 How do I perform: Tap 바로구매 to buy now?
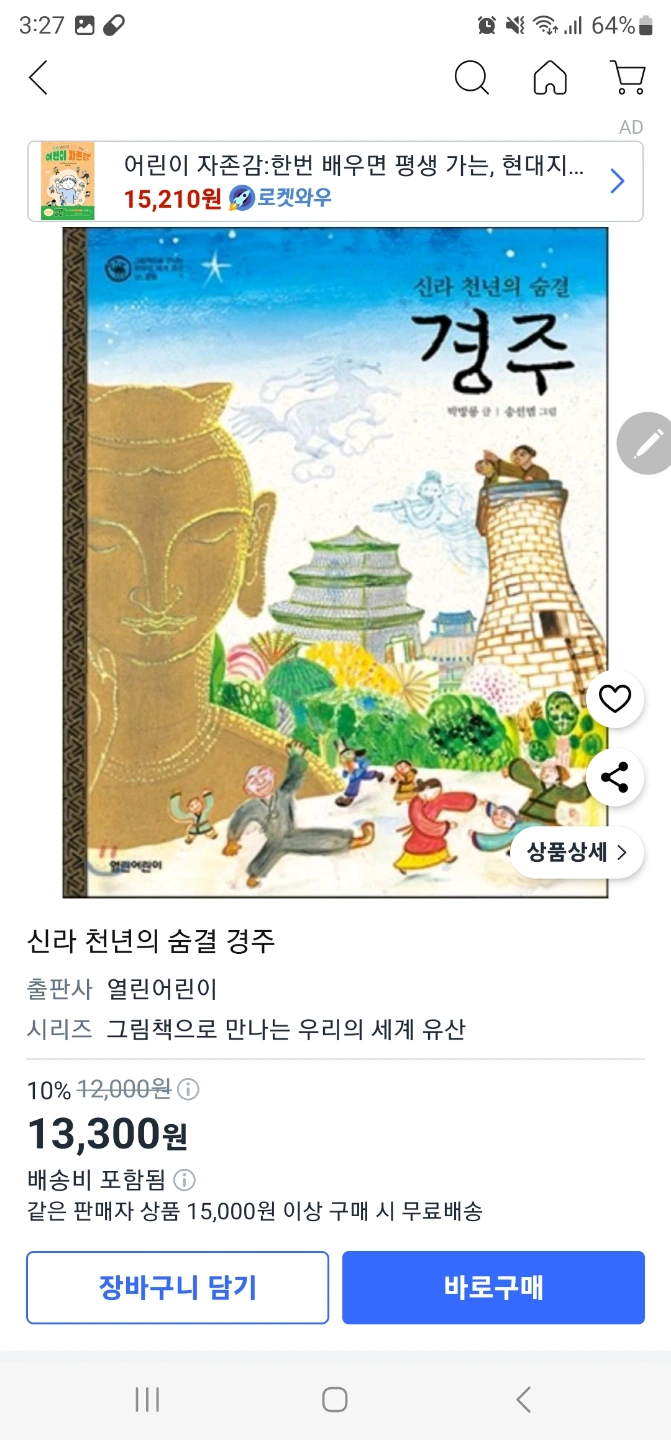(x=493, y=1287)
